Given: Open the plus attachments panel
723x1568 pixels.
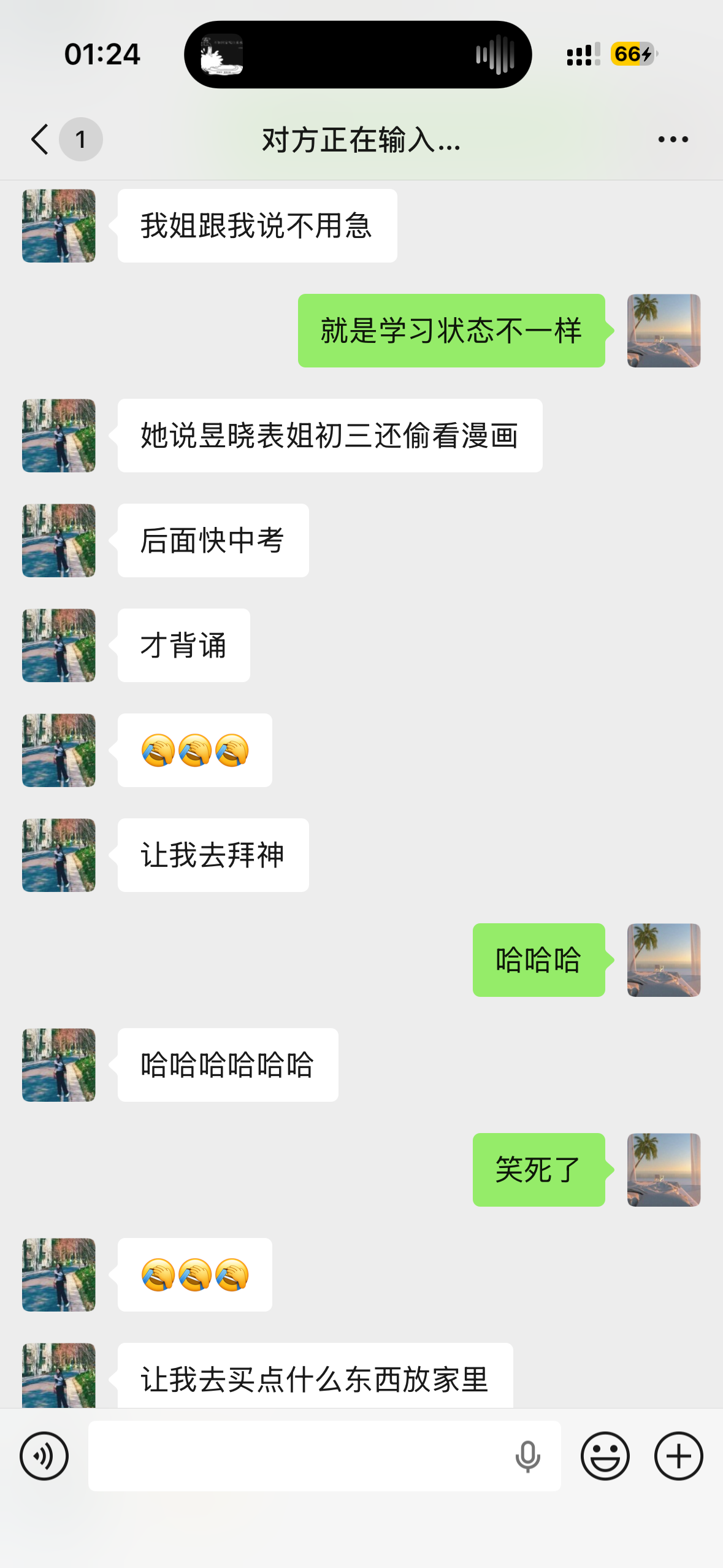Looking at the screenshot, I should [x=678, y=1456].
